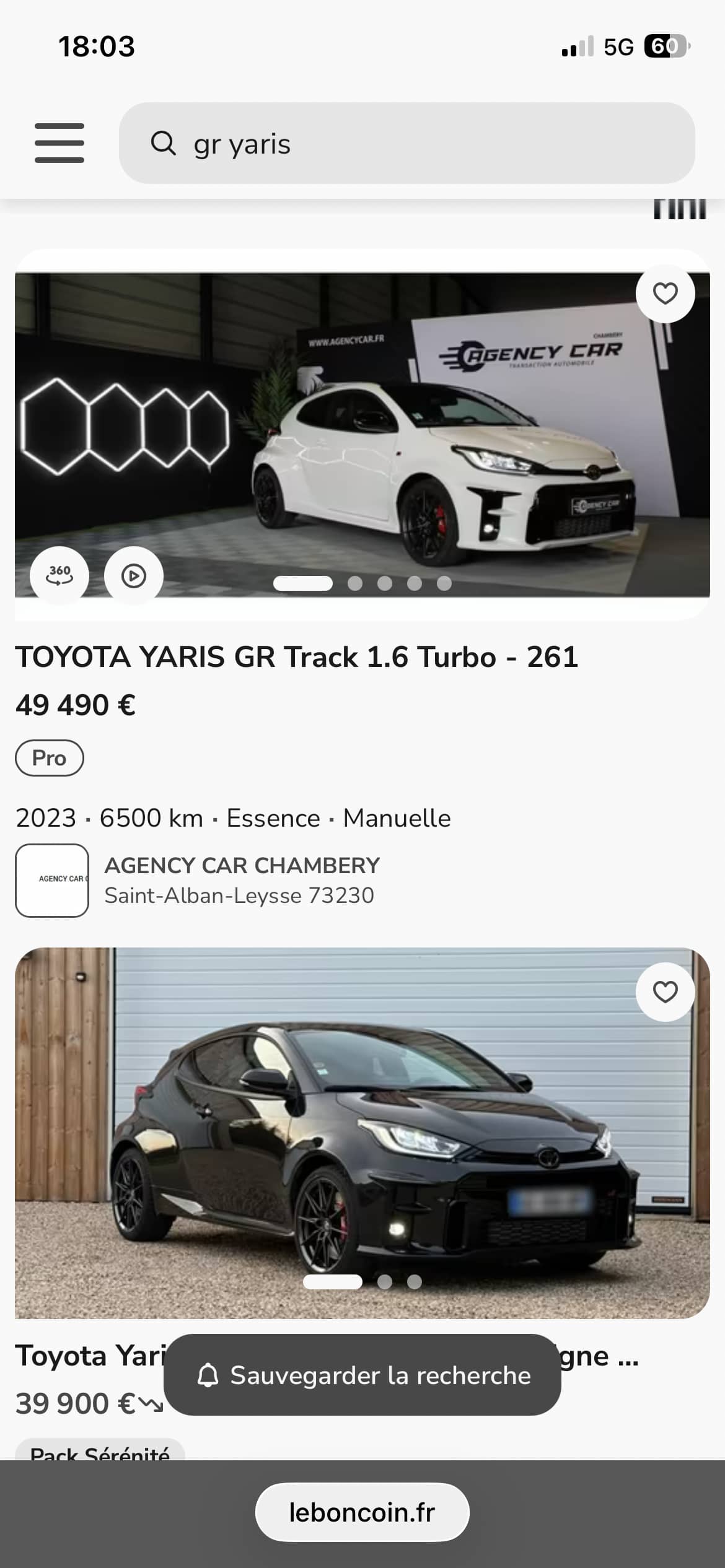This screenshot has width=725, height=1568.
Task: Save search with Sauvegarder la recherche
Action: coord(362,1375)
